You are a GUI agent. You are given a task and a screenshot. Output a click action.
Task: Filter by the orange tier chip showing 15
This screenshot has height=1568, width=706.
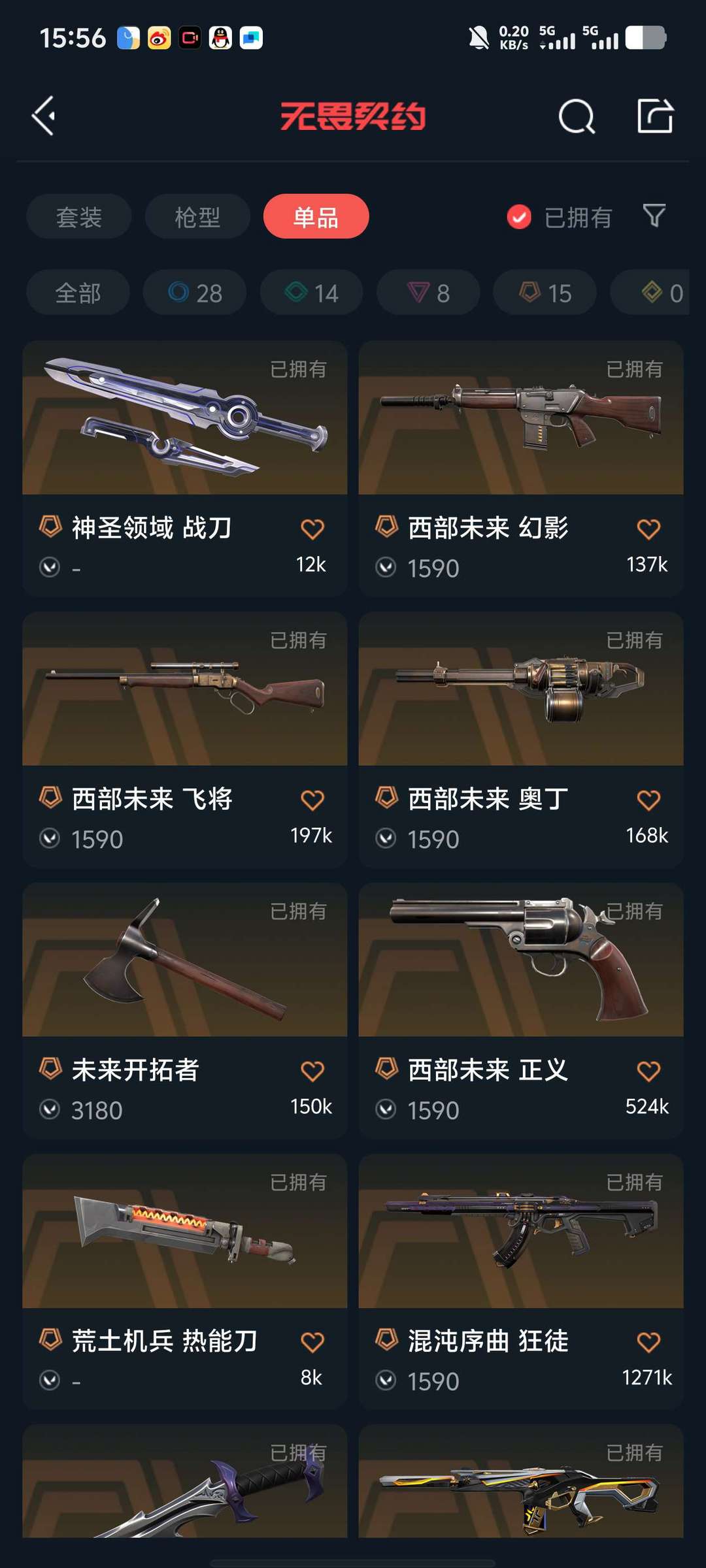[545, 293]
